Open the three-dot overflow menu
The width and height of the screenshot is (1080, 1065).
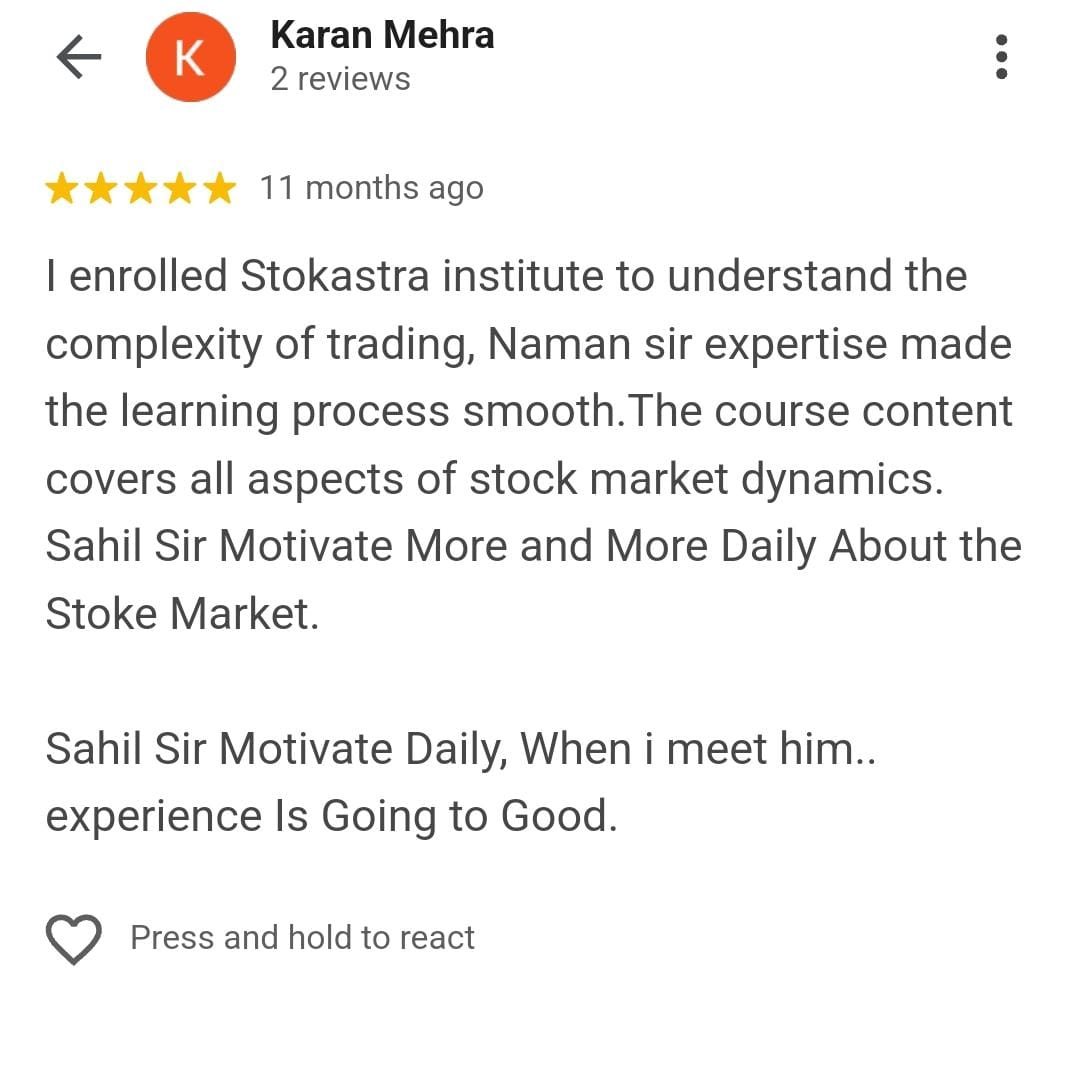(1001, 57)
